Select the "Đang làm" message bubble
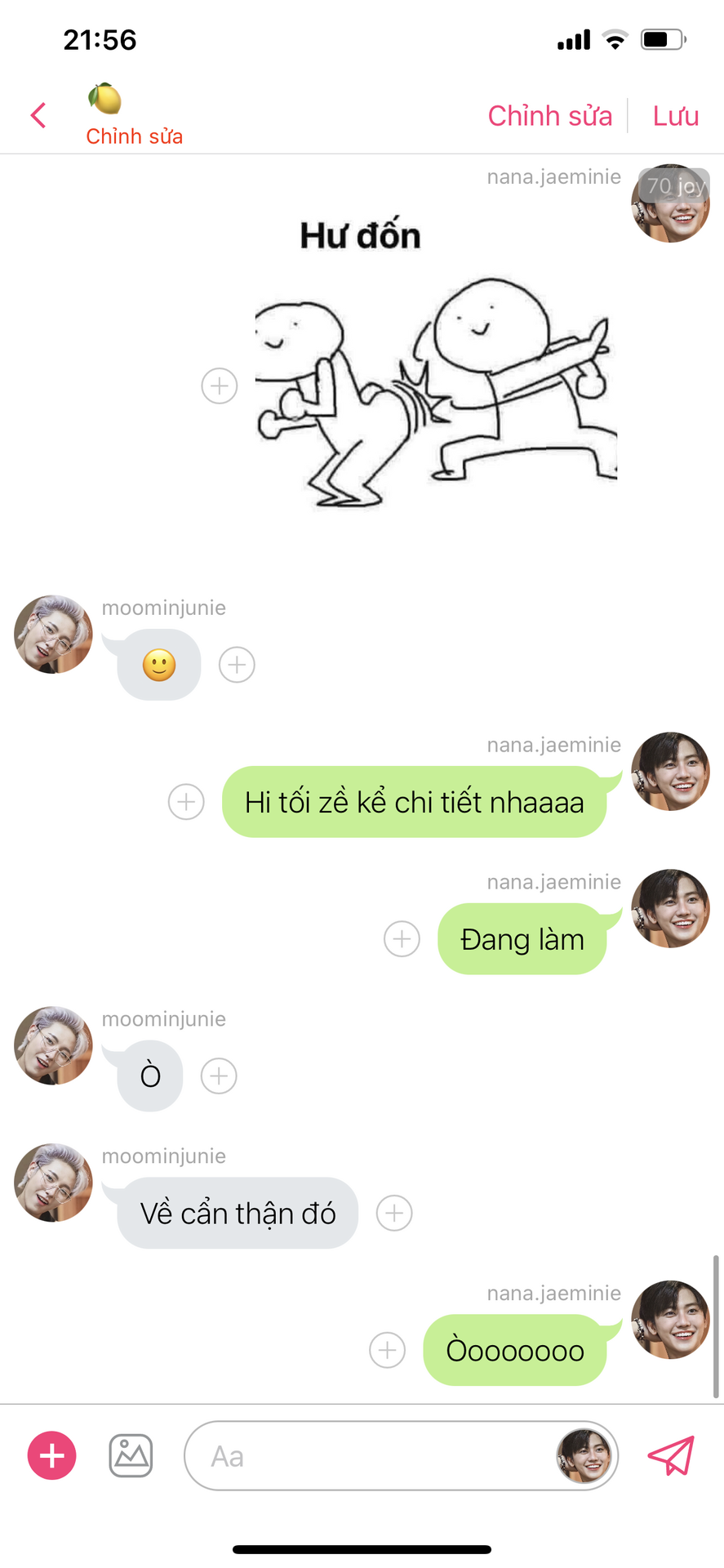Screen dimensions: 724x1568 (522, 939)
